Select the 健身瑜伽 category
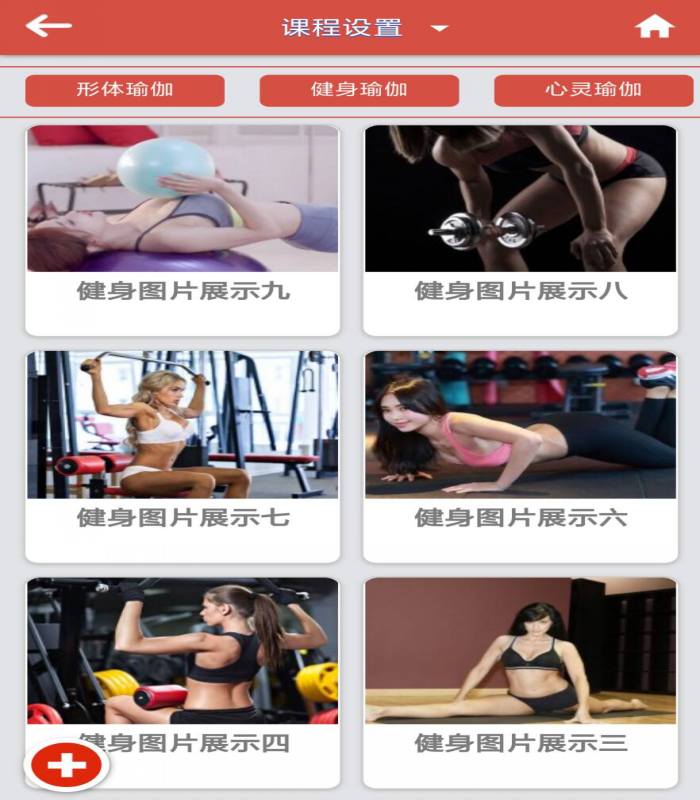 (359, 90)
